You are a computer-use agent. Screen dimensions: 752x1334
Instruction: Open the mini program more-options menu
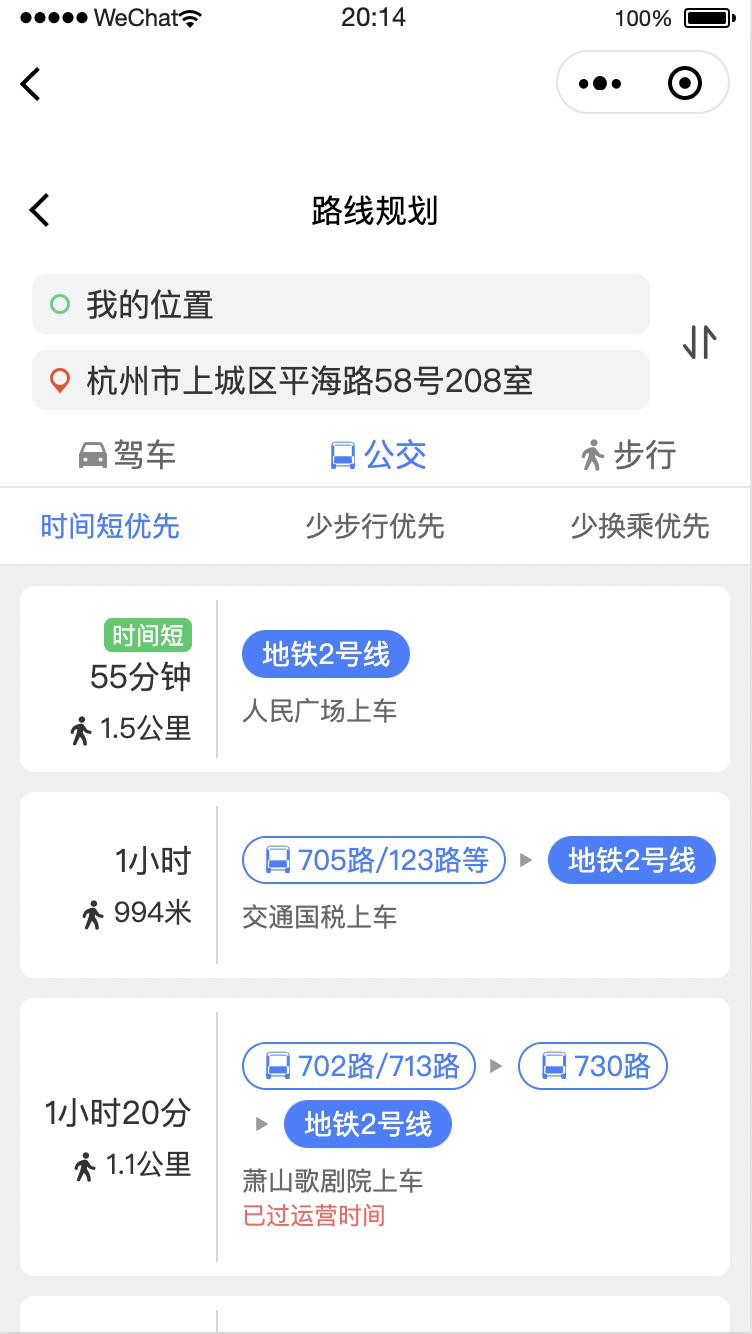coord(600,84)
